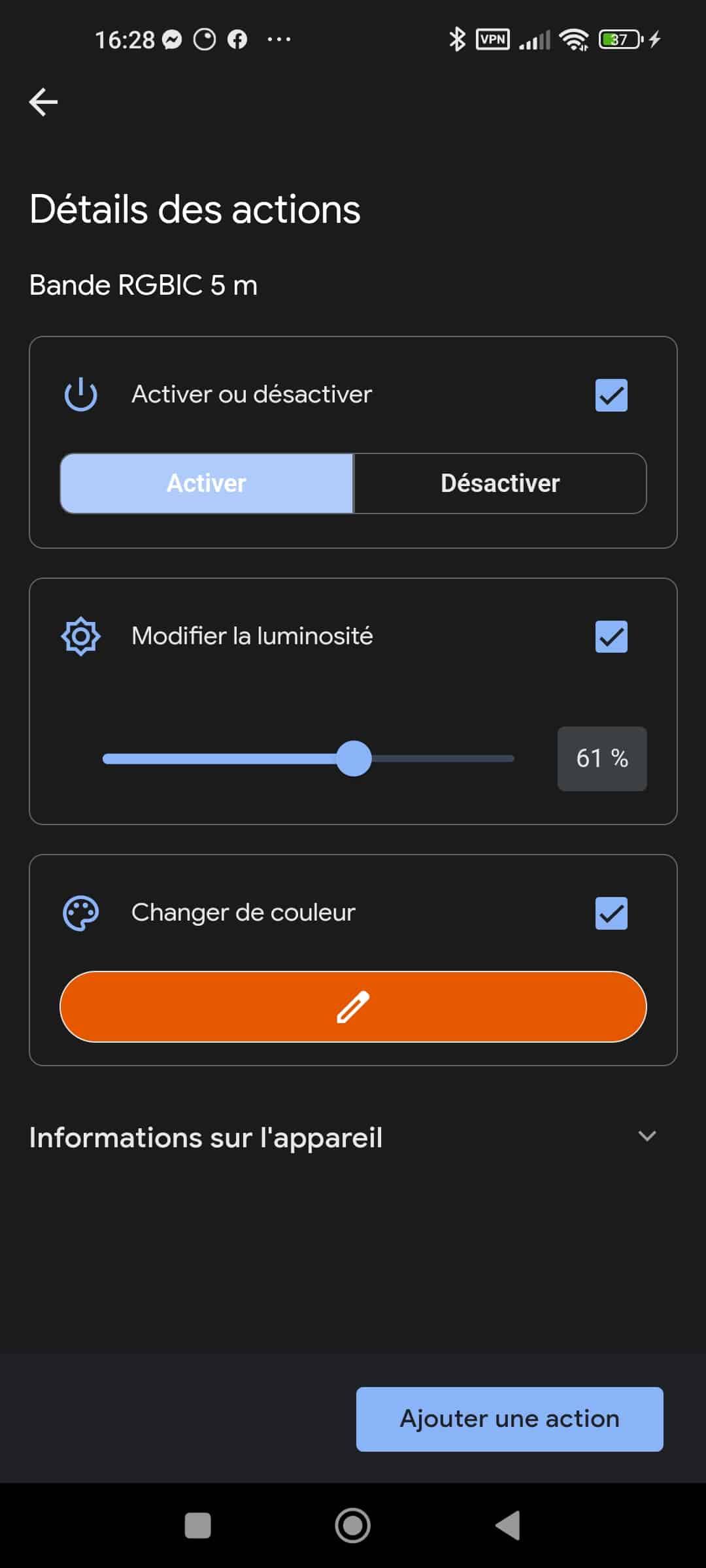Tap Ajouter une action
The height and width of the screenshot is (1568, 706).
pos(509,1418)
